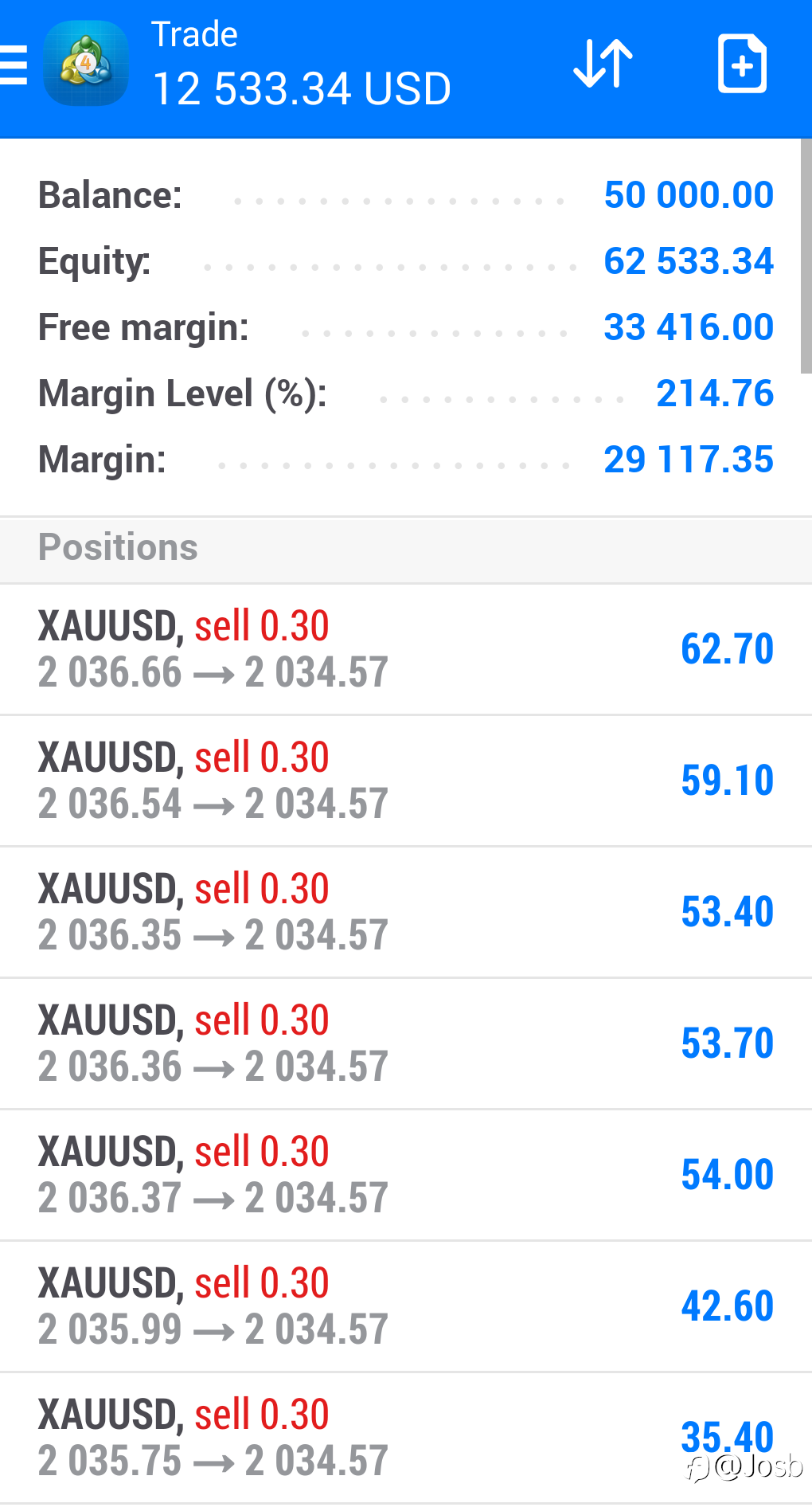Select the sell position at 2 035.75
Screen dimensions: 812x1511
point(406,1438)
